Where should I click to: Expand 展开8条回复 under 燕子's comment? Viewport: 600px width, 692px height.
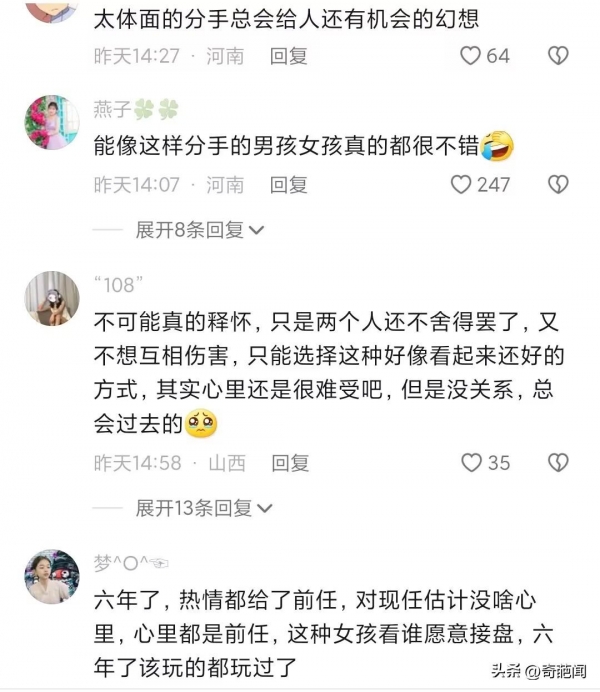pos(200,231)
